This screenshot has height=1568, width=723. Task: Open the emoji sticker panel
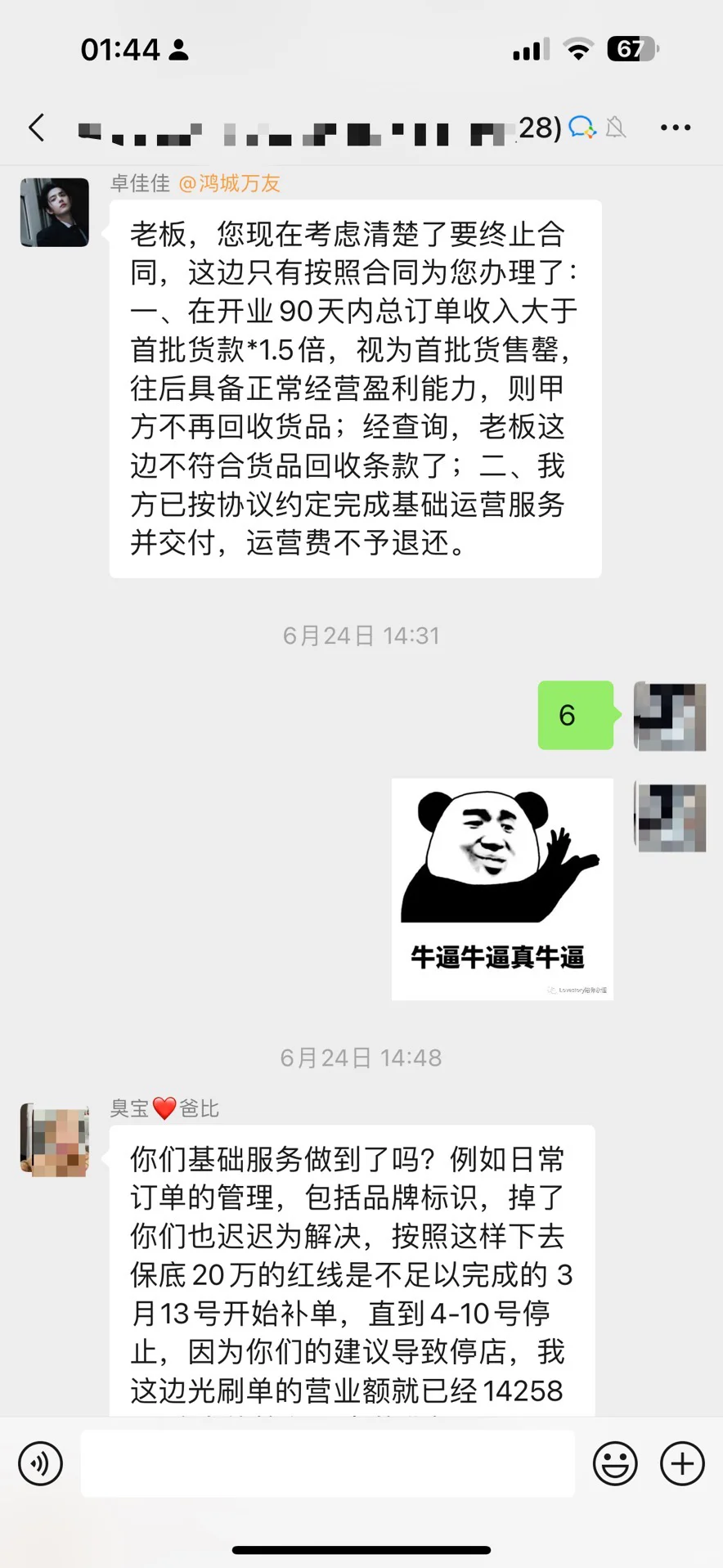tap(615, 1463)
